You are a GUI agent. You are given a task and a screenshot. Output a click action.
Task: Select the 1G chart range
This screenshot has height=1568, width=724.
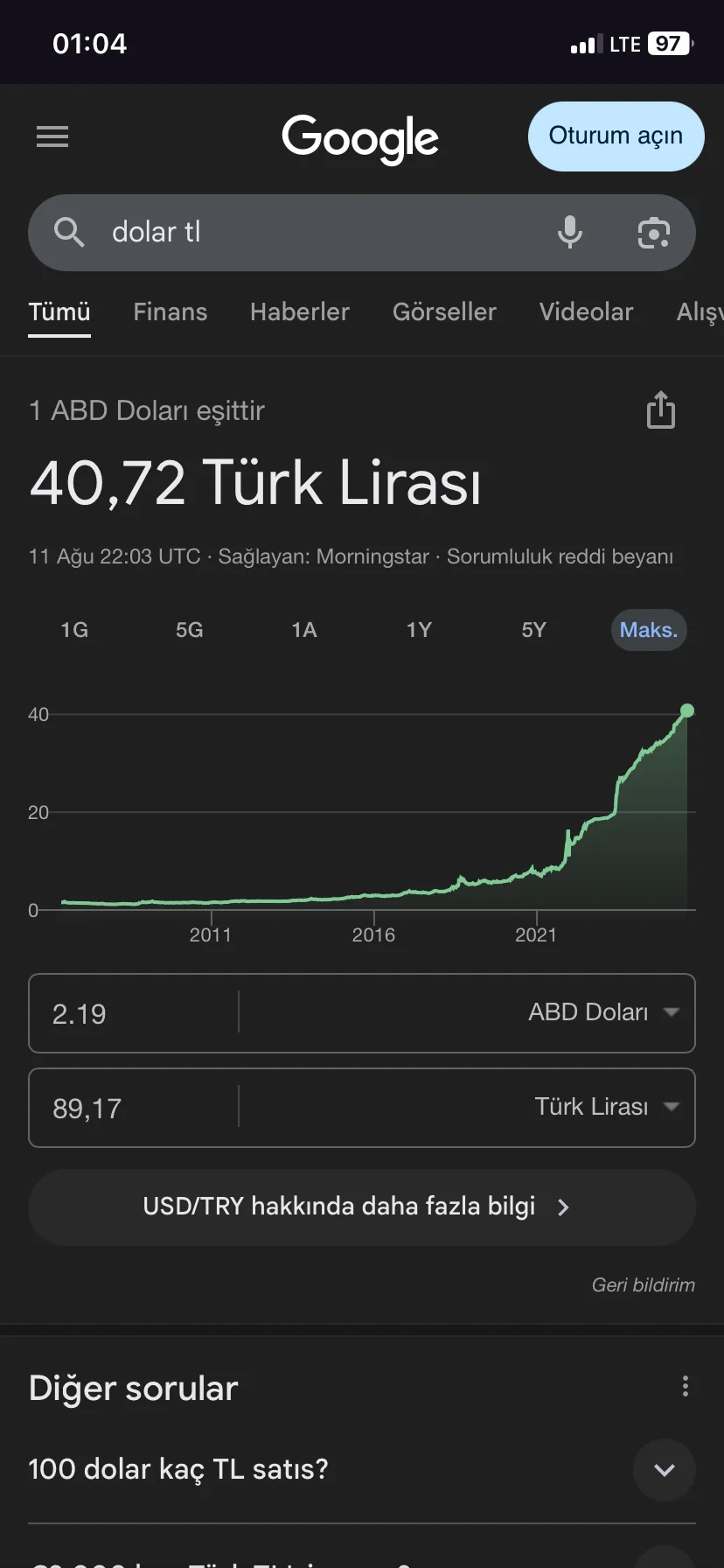74,630
